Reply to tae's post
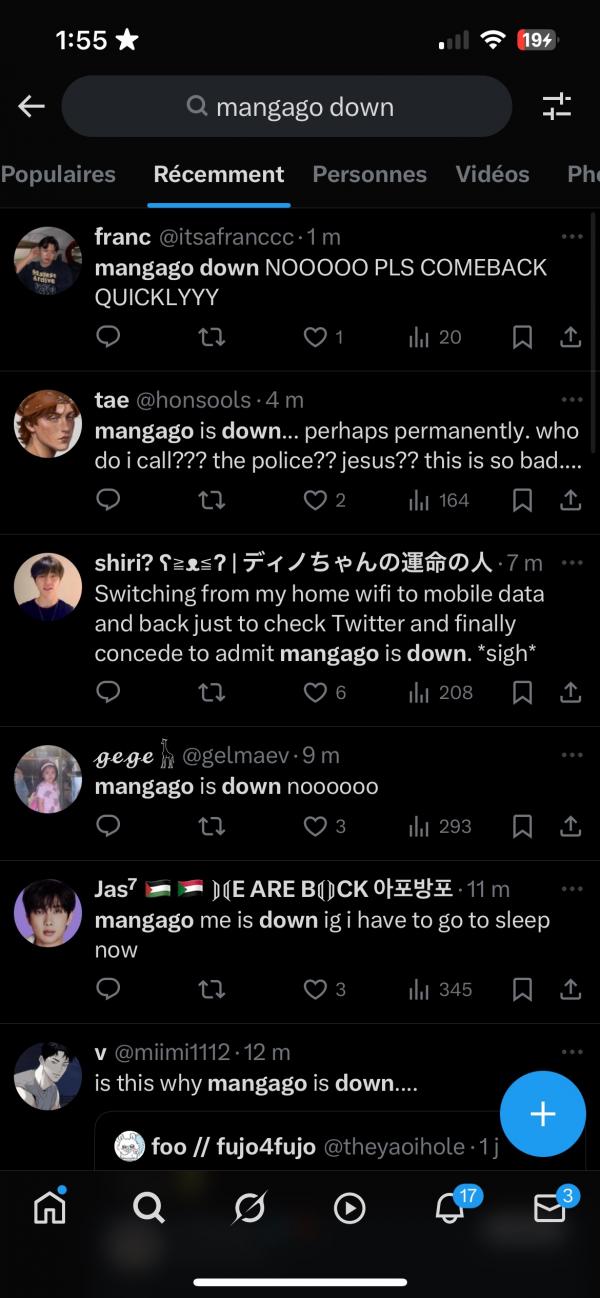Screen dimensions: 600x1298 tap(108, 500)
